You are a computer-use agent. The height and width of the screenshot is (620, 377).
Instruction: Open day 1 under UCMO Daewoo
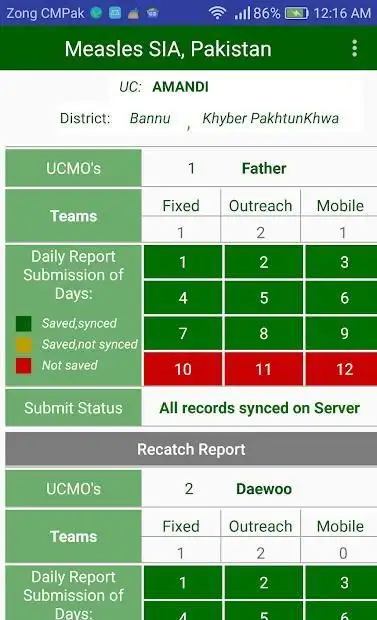(183, 582)
